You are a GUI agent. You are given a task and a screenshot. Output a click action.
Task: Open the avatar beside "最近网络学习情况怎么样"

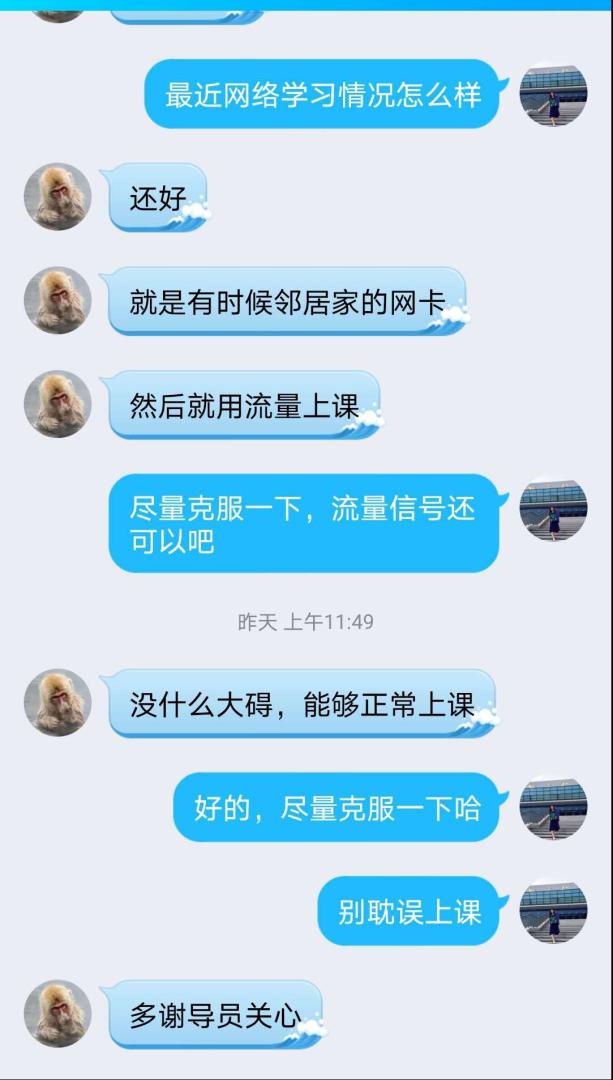(553, 94)
